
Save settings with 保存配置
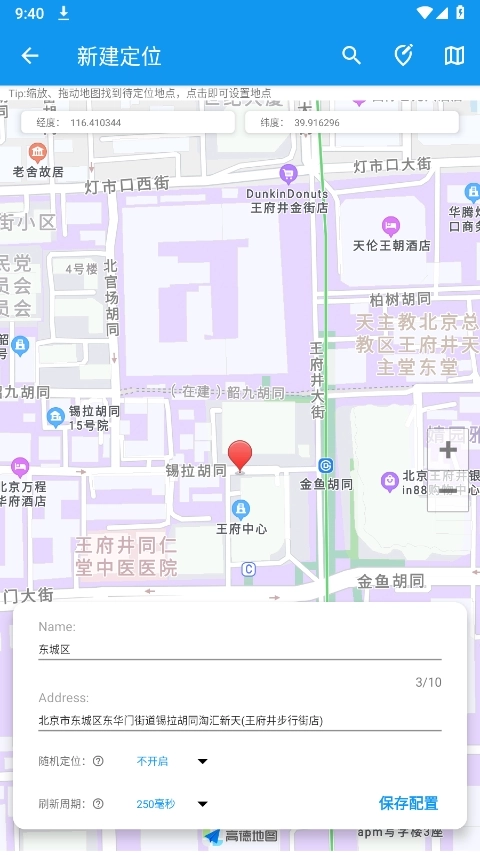[409, 803]
